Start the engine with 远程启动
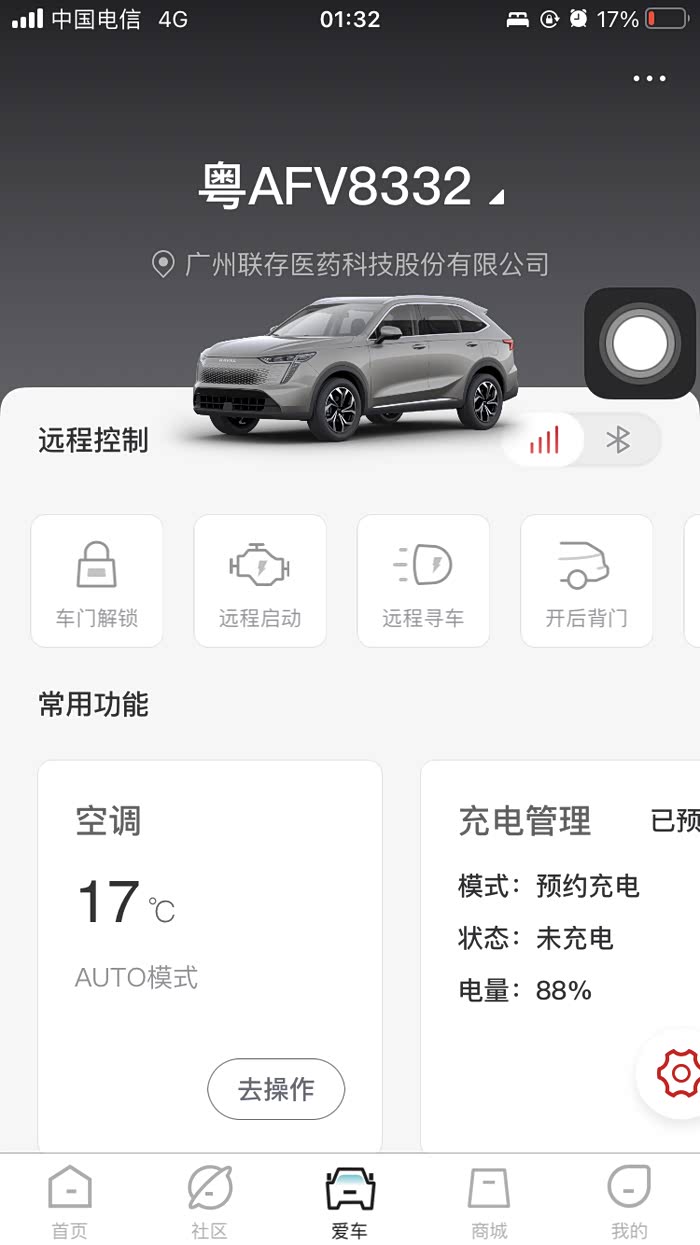The height and width of the screenshot is (1245, 700). [260, 581]
